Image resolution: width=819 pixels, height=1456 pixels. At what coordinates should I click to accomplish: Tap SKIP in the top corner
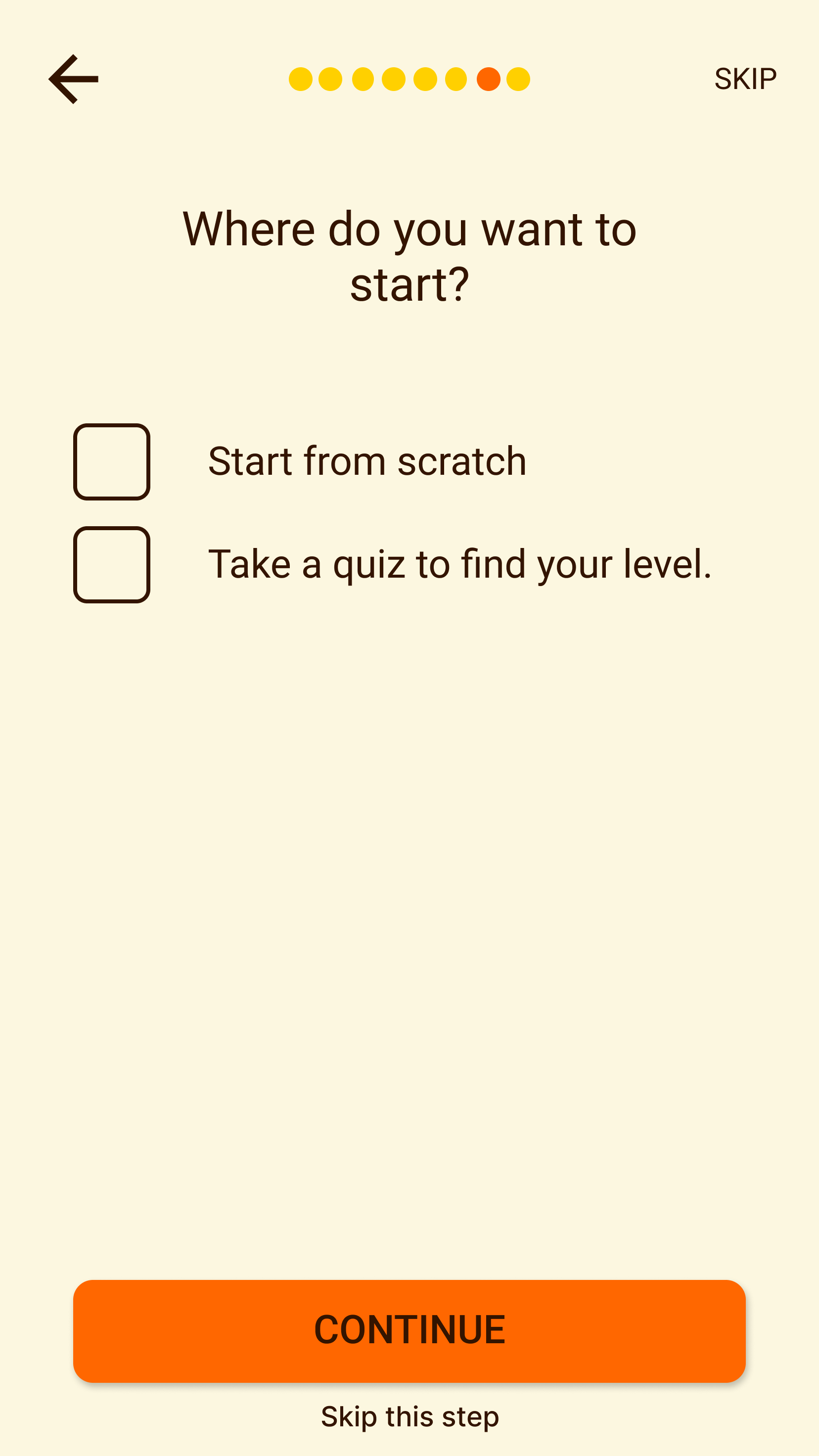point(745,79)
